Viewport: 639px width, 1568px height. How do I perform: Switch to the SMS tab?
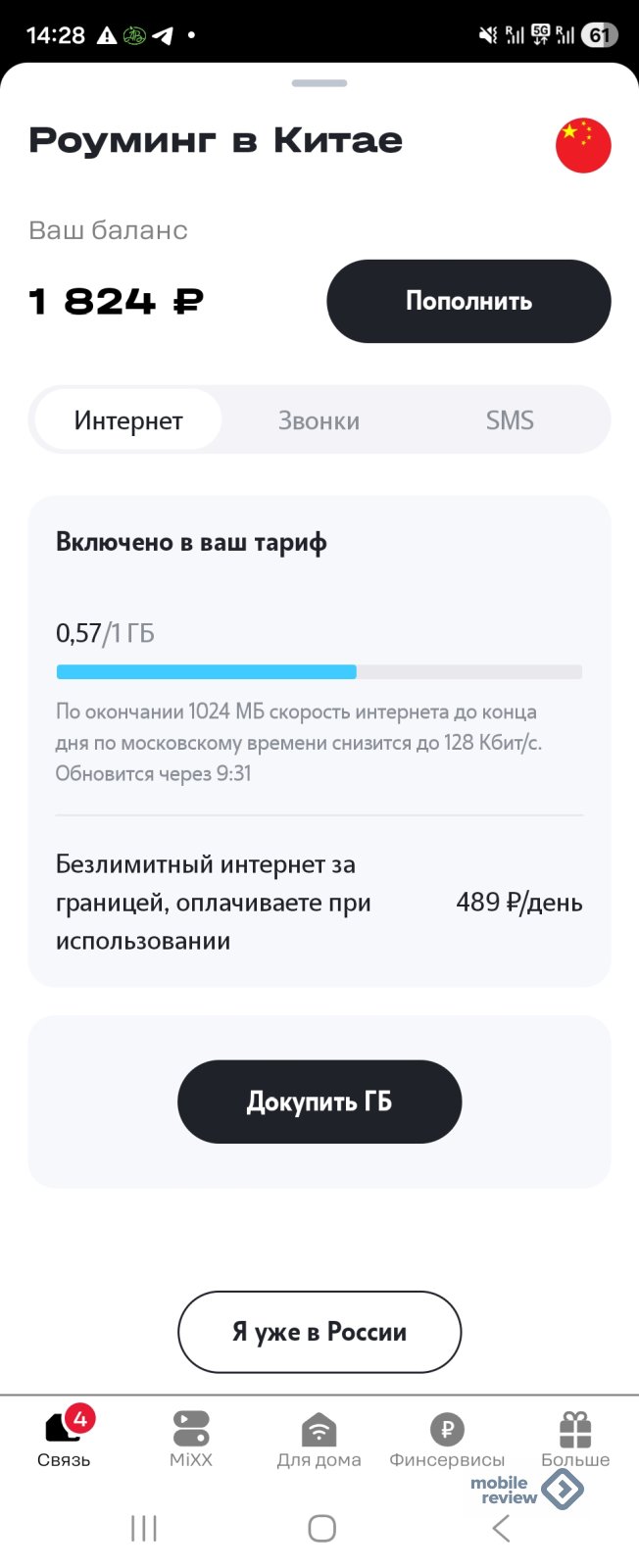(510, 420)
